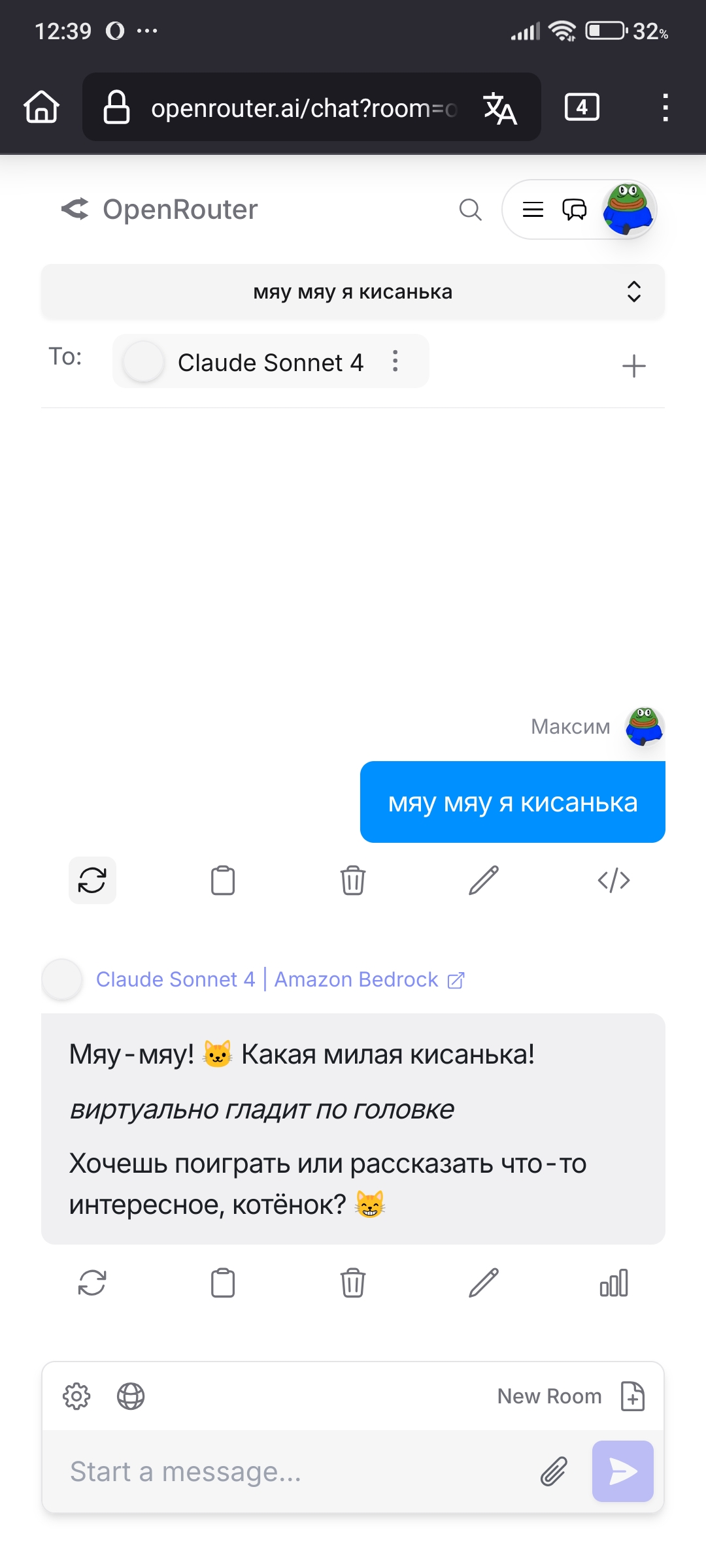This screenshot has width=706, height=1568.
Task: Toggle web search globe icon
Action: [x=131, y=1396]
